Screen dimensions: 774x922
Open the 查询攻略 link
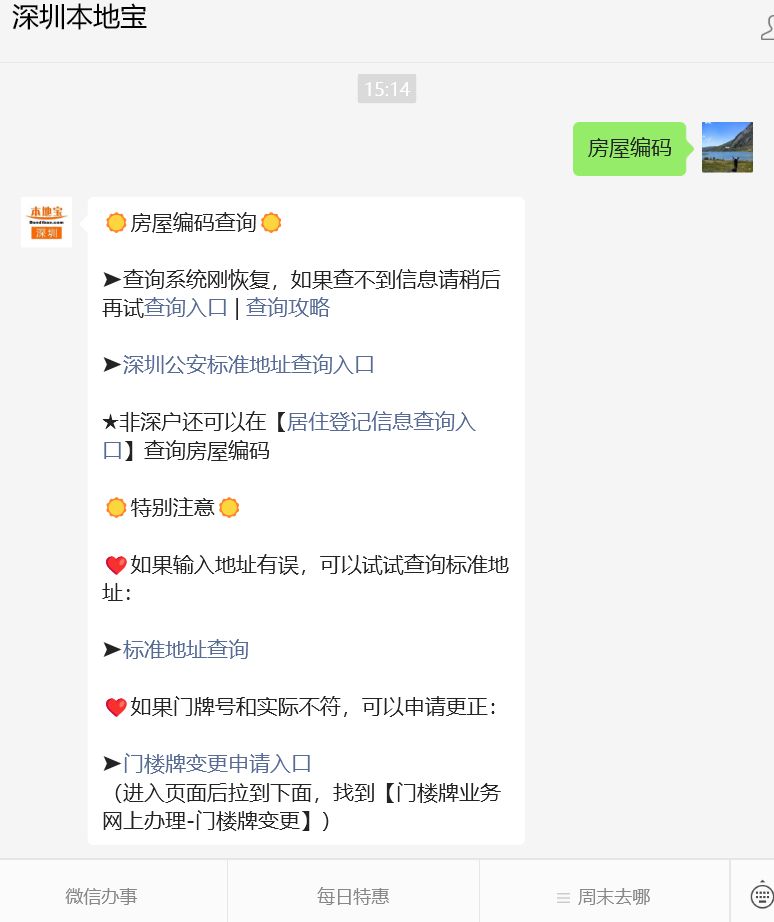[288, 308]
